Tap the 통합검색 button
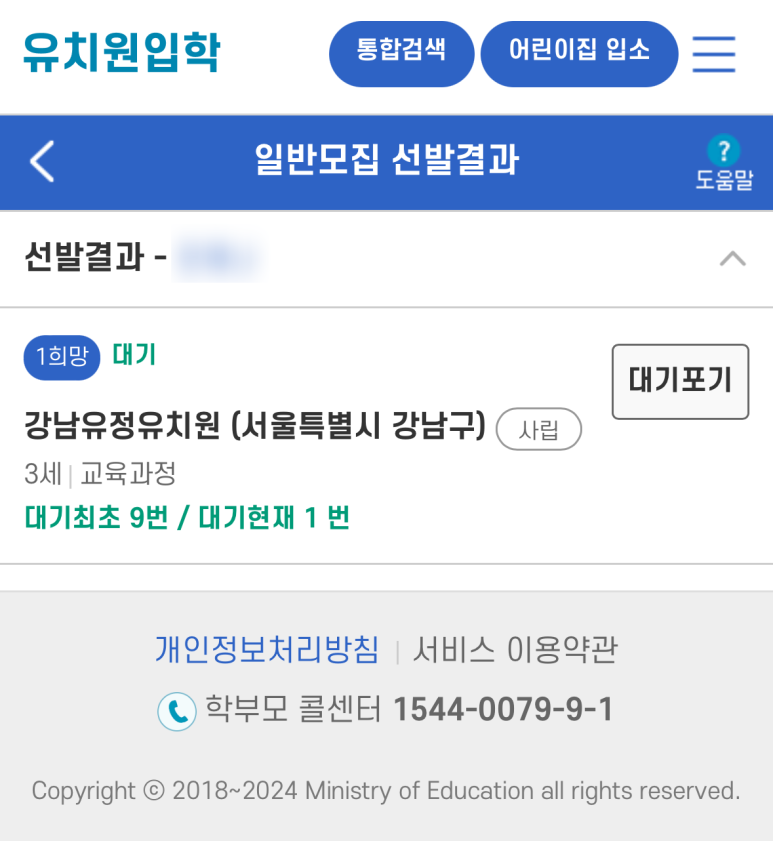 [401, 53]
